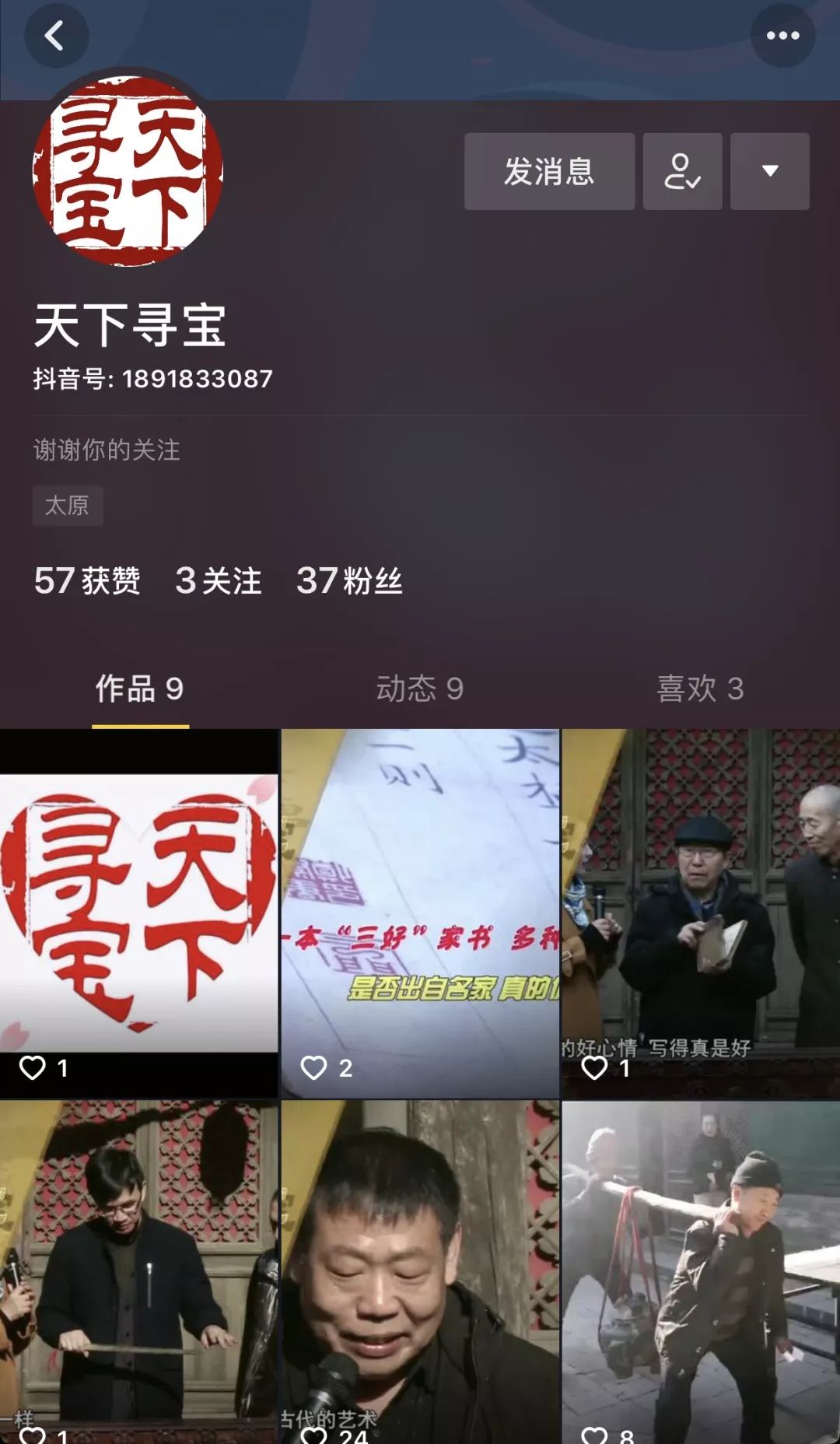Screen dimensions: 840x1444
Task: Tap the 发消息 button
Action: click(549, 171)
